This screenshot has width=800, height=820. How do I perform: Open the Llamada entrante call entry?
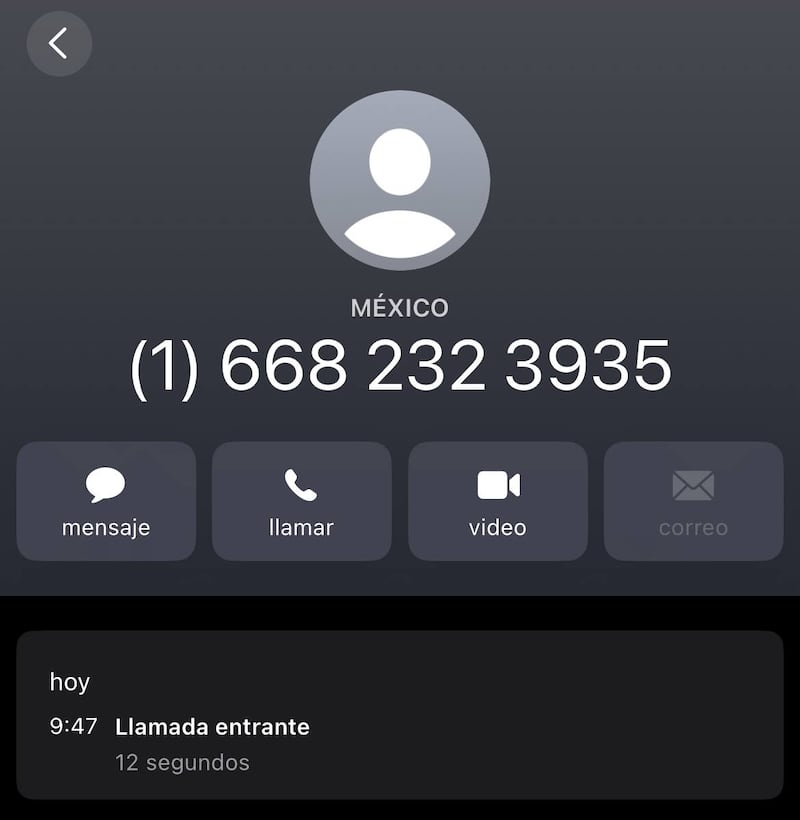[213, 727]
